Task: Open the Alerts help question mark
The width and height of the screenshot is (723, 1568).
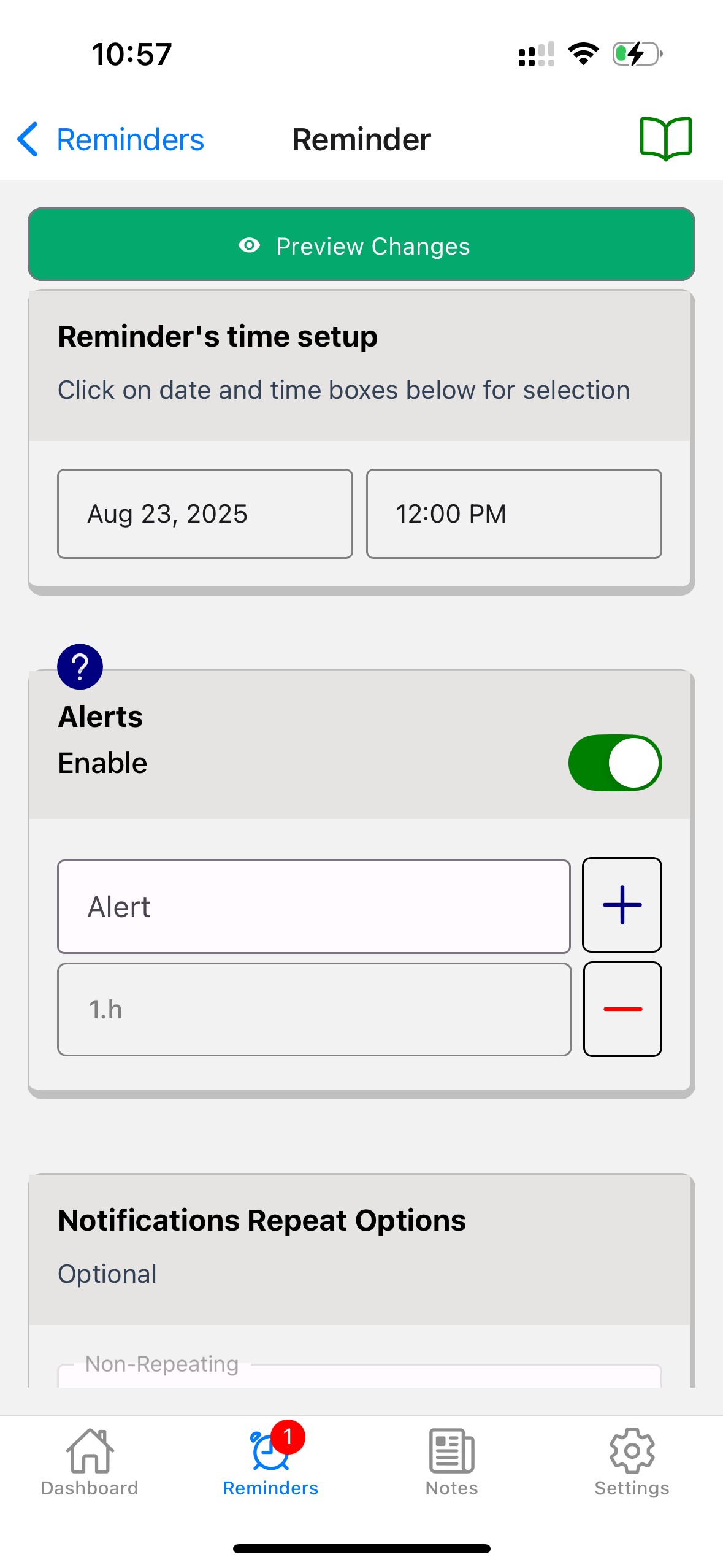Action: tap(80, 667)
